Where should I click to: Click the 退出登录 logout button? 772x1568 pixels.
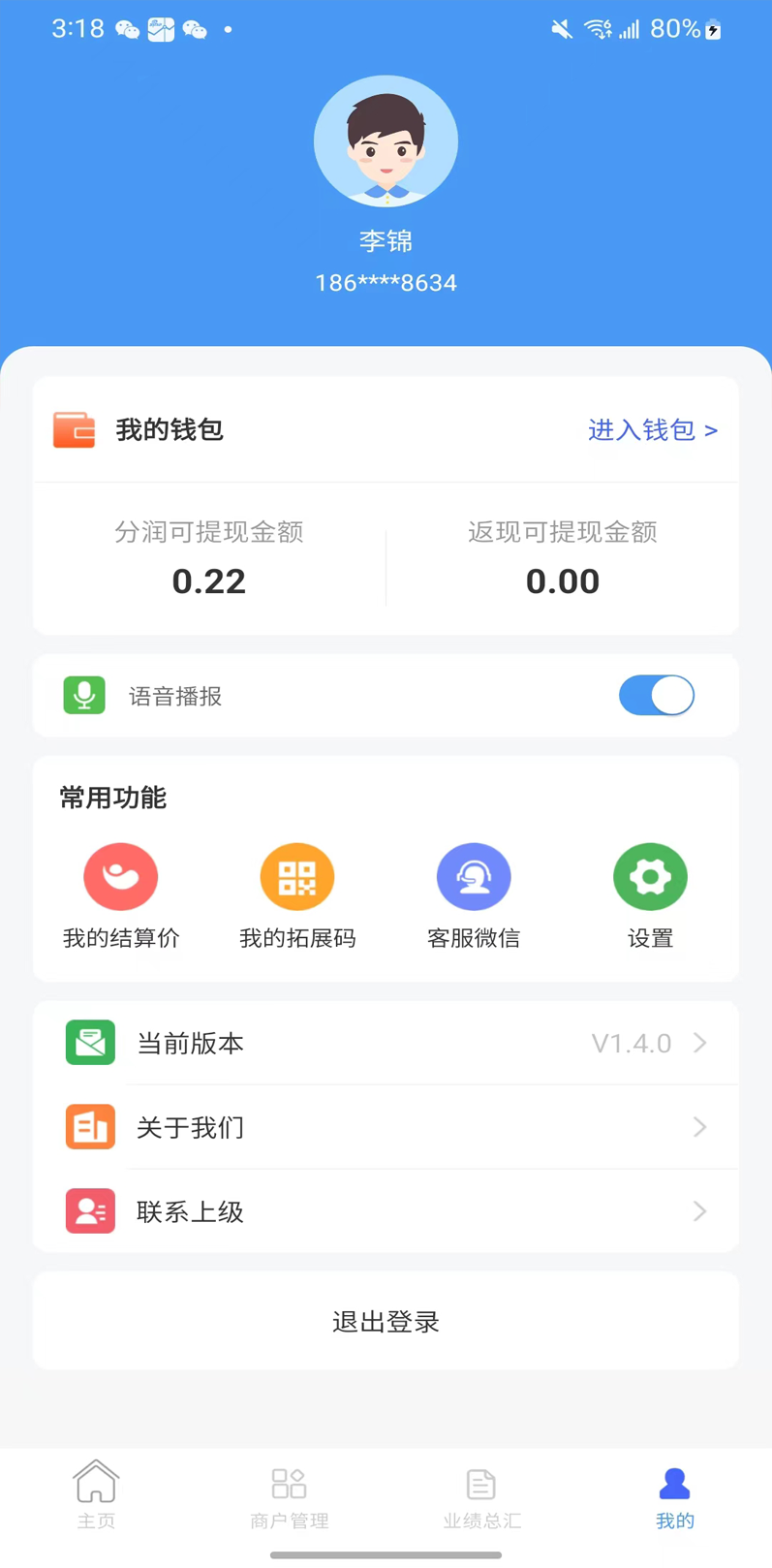386,1321
